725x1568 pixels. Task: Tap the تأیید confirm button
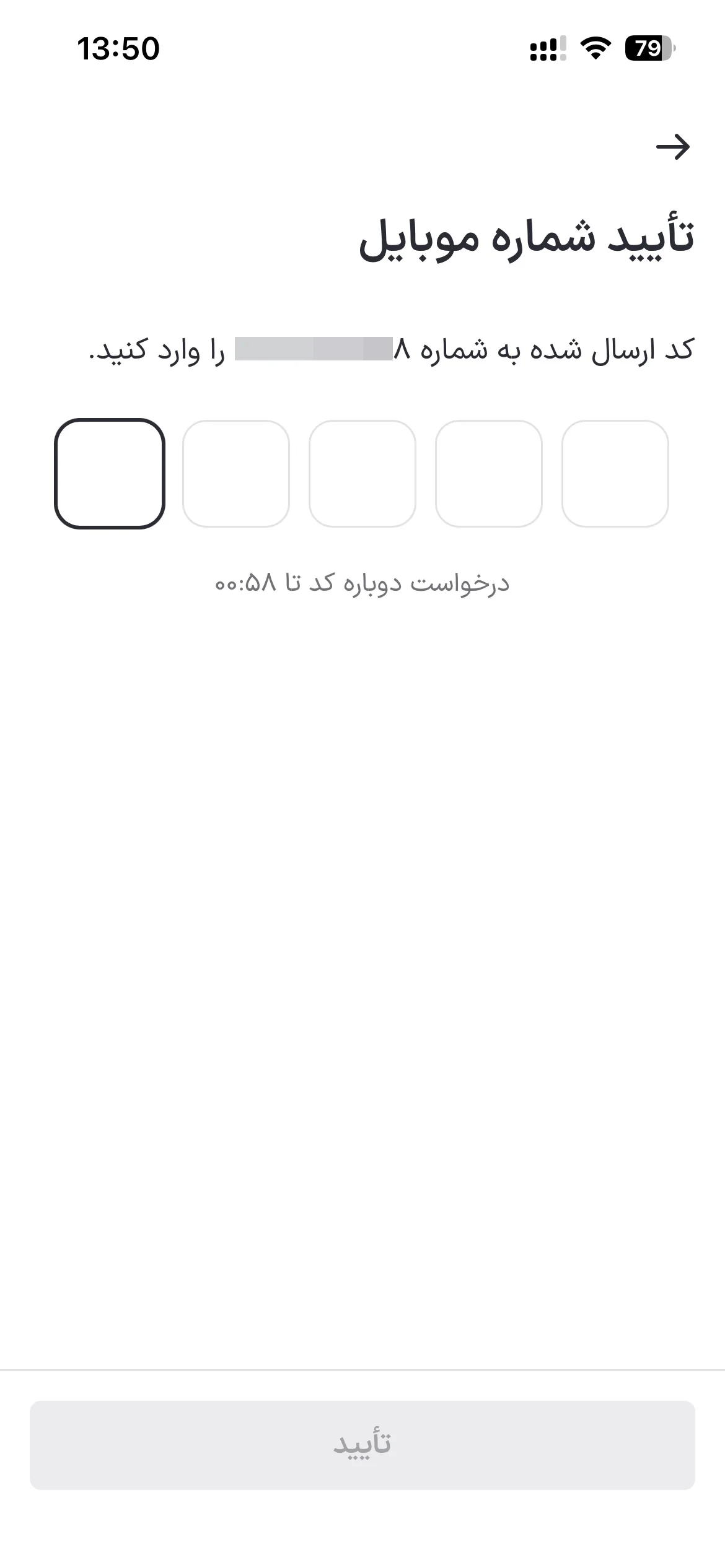pos(362,1445)
